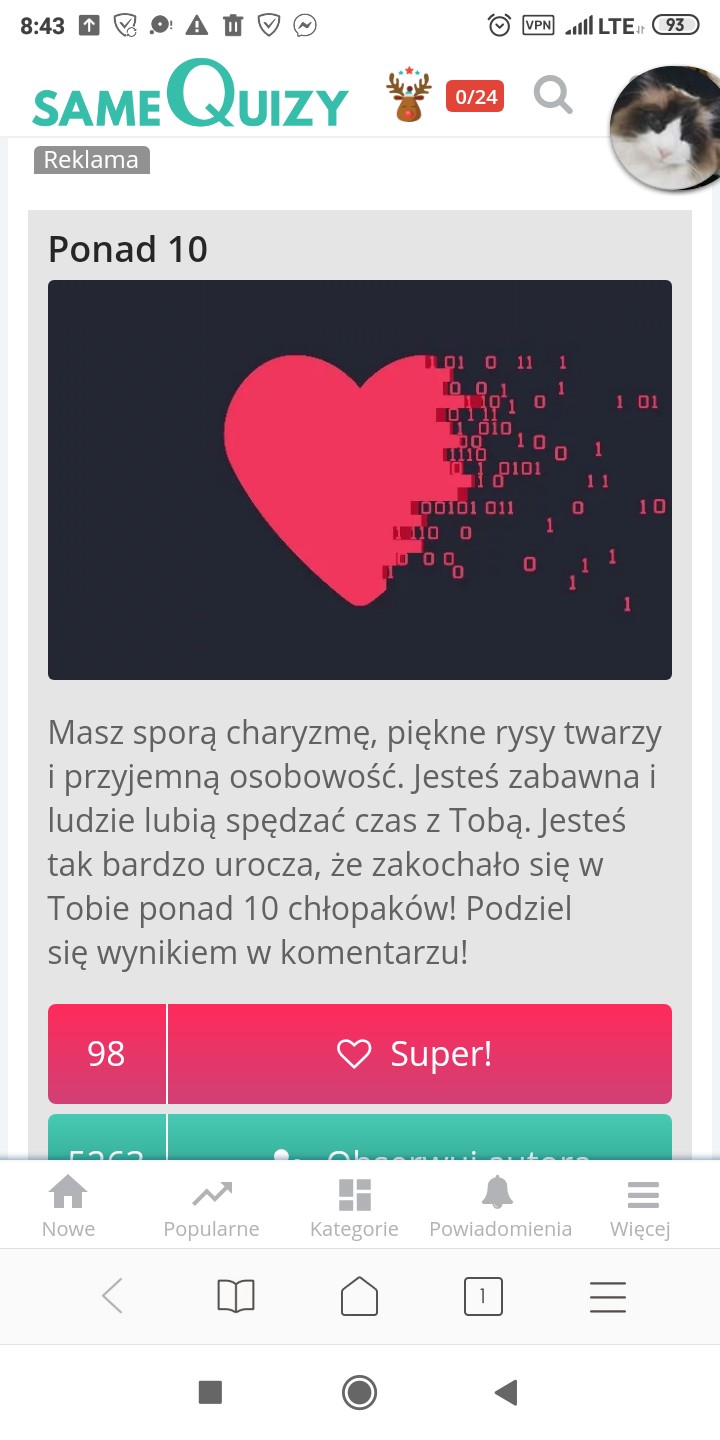The image size is (720, 1440).
Task: Go to the browser home page
Action: point(360,1297)
